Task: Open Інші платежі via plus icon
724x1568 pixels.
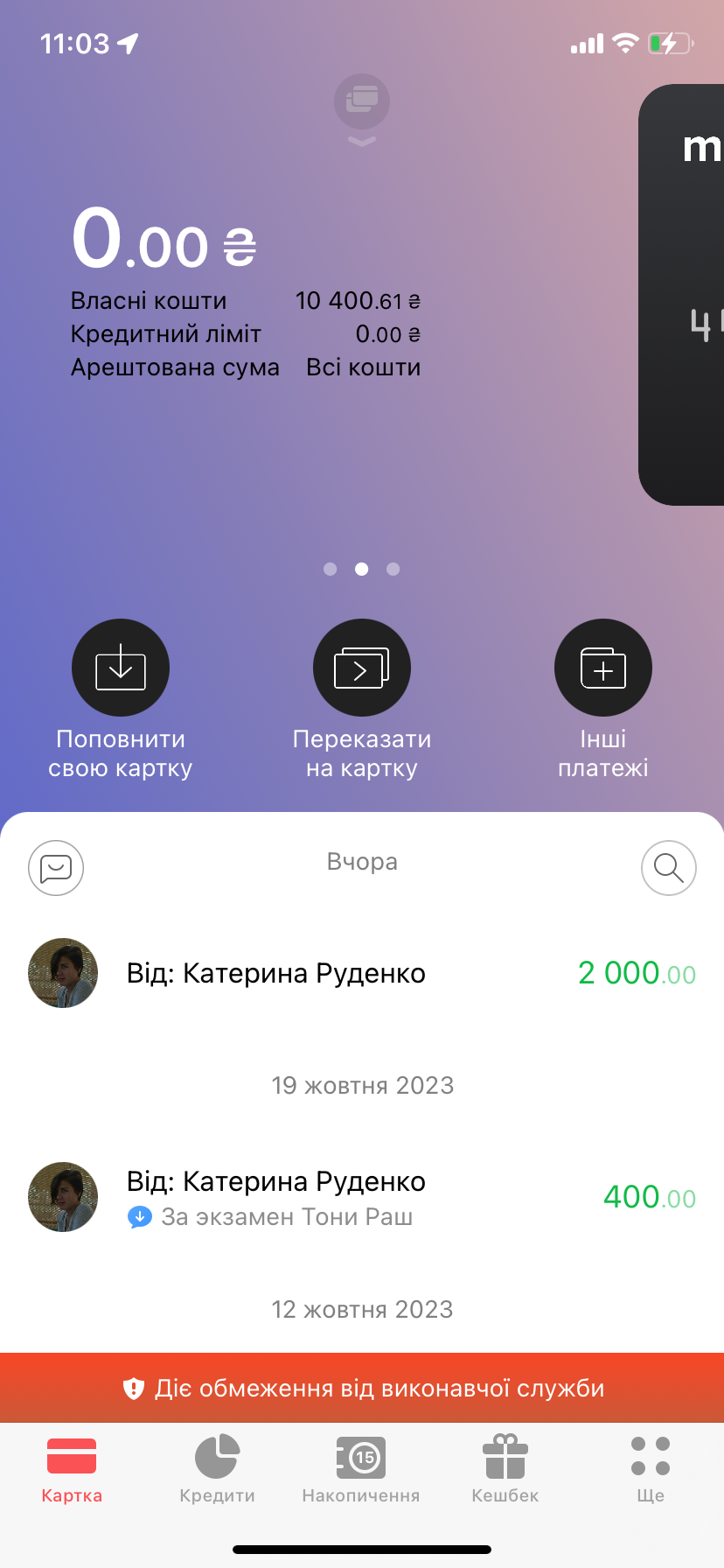Action: [602, 667]
